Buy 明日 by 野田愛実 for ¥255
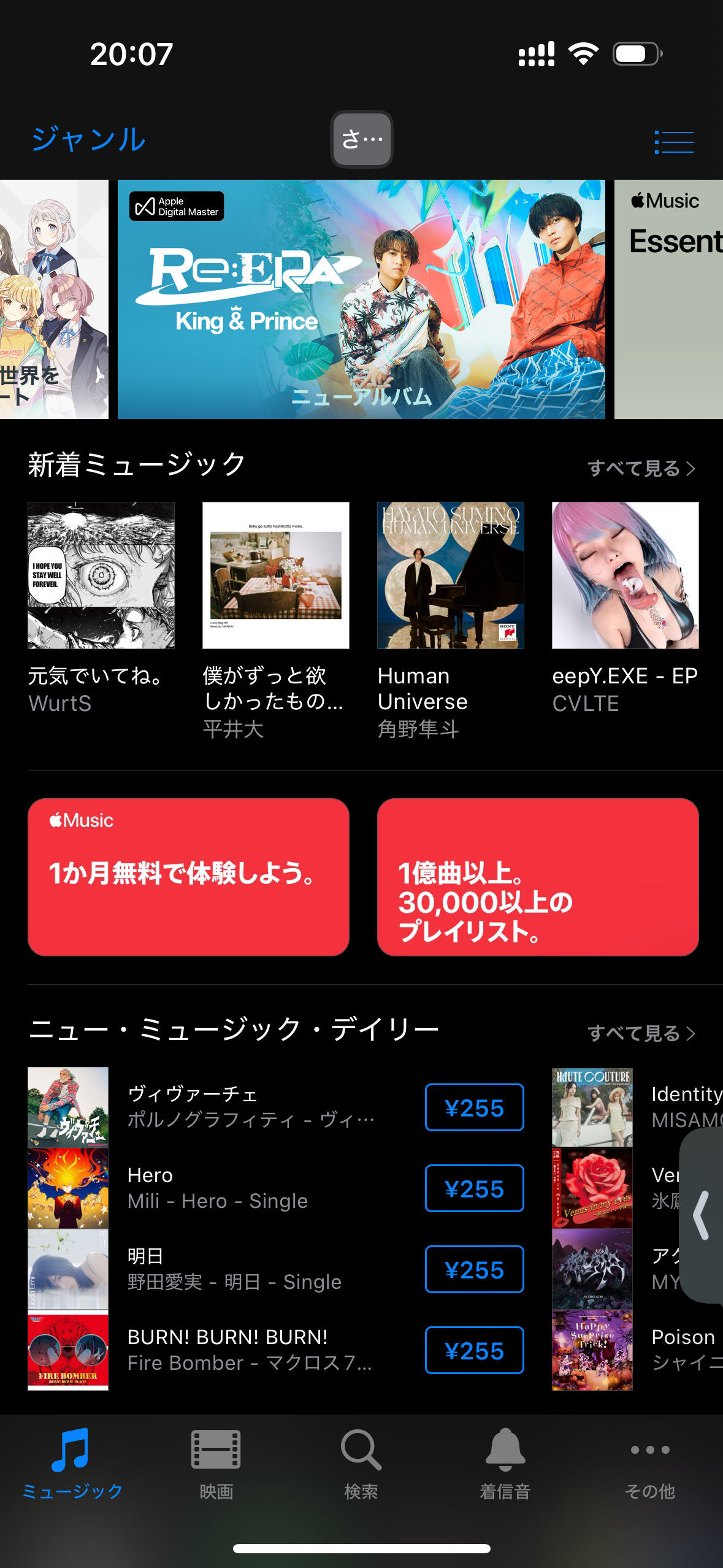Viewport: 723px width, 1568px height. [474, 1269]
